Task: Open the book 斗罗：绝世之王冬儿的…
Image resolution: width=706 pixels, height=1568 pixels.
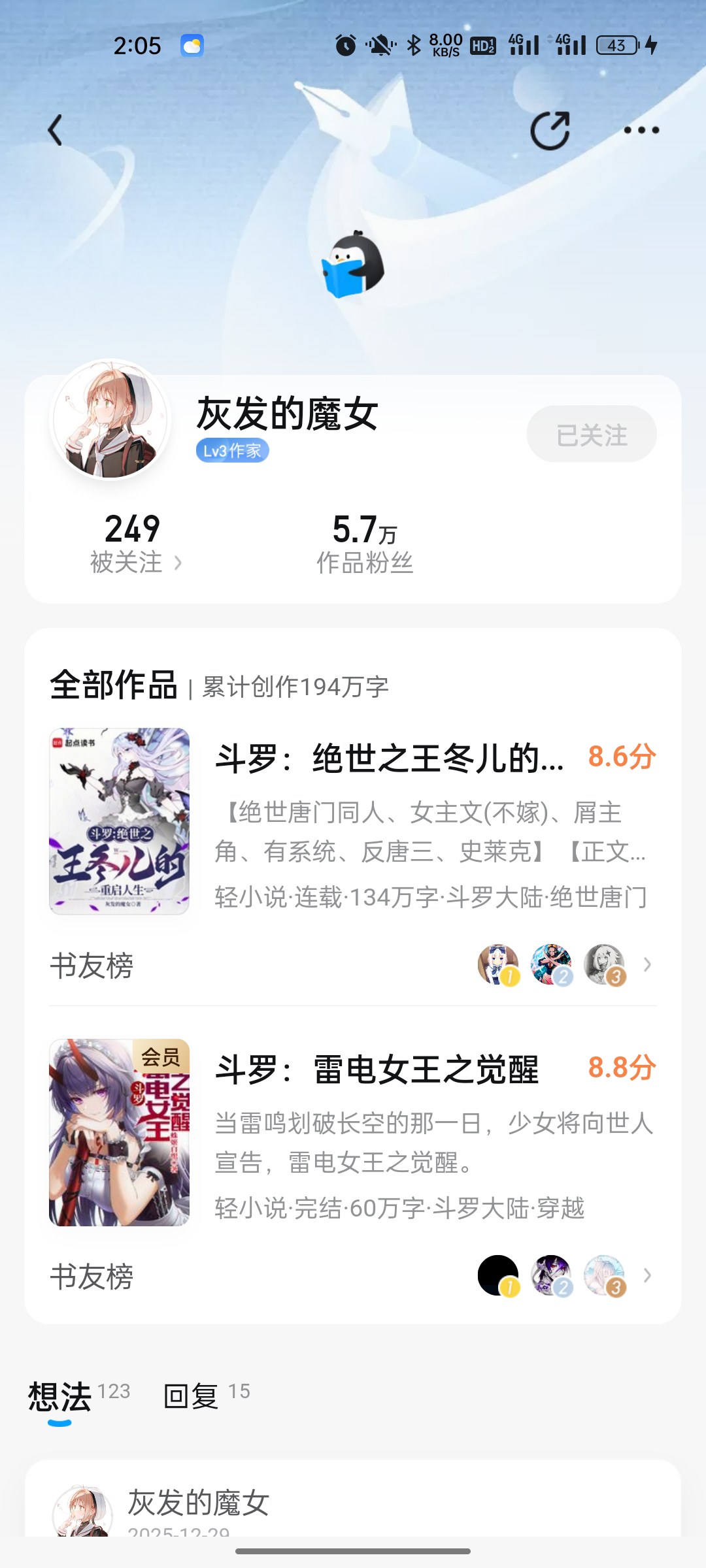Action: (389, 759)
